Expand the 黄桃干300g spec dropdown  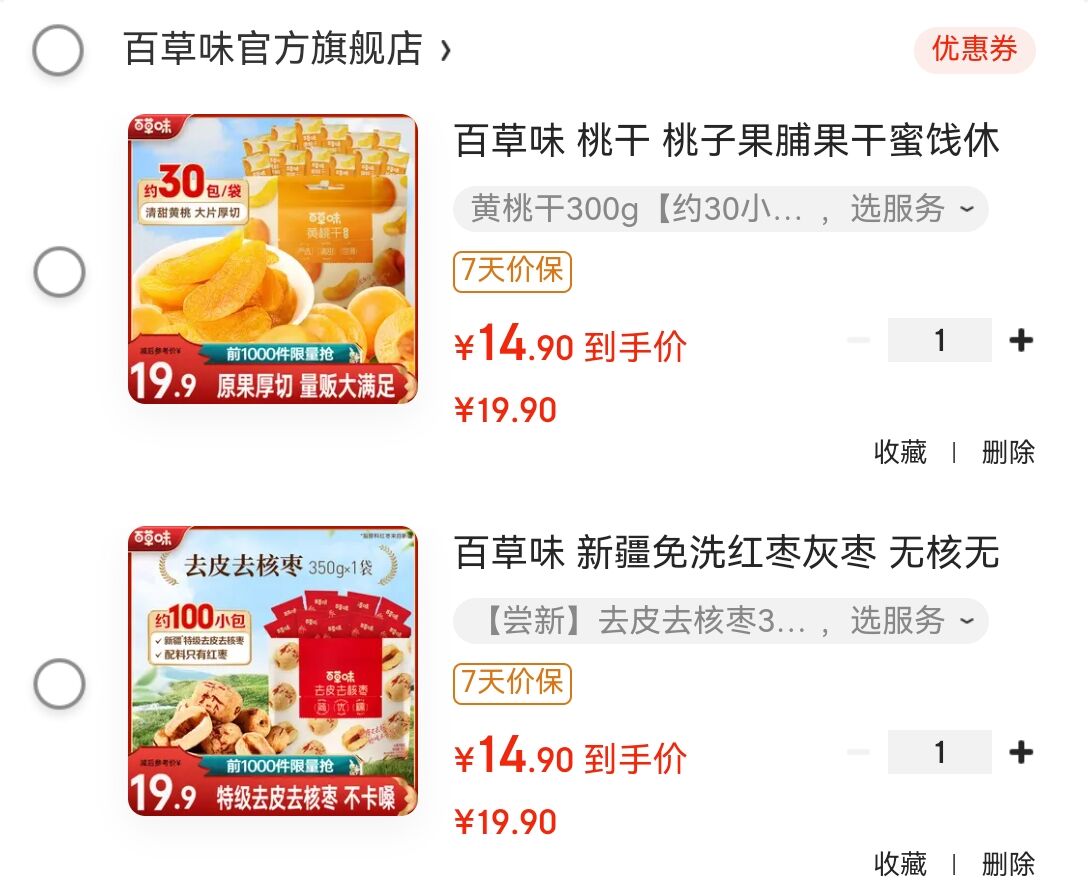coord(721,209)
